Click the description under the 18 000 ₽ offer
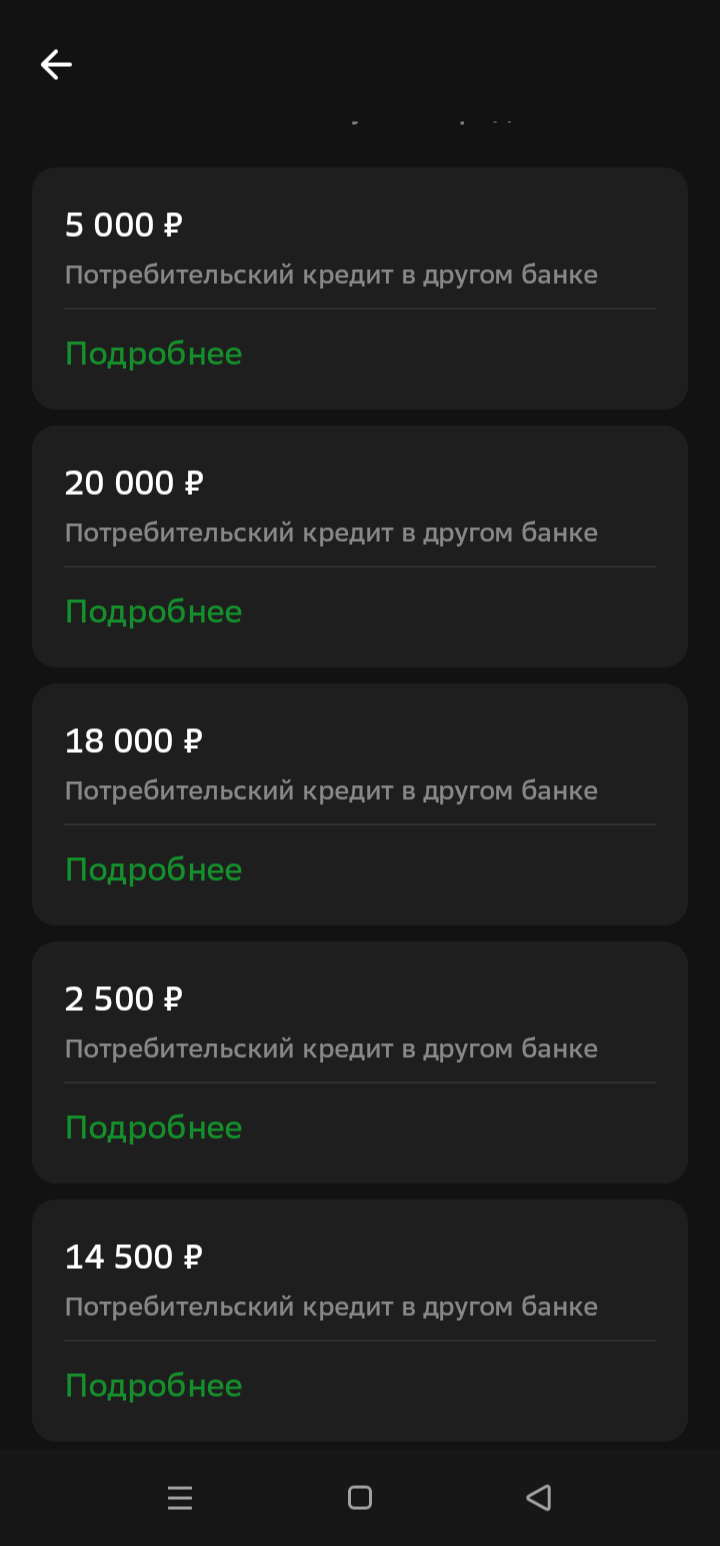This screenshot has width=720, height=1546. coord(331,790)
